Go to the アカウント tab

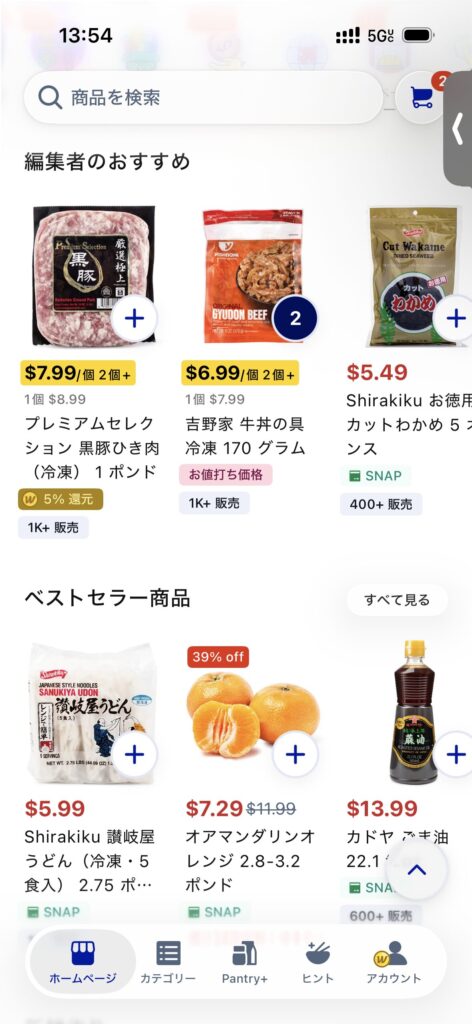click(x=394, y=962)
